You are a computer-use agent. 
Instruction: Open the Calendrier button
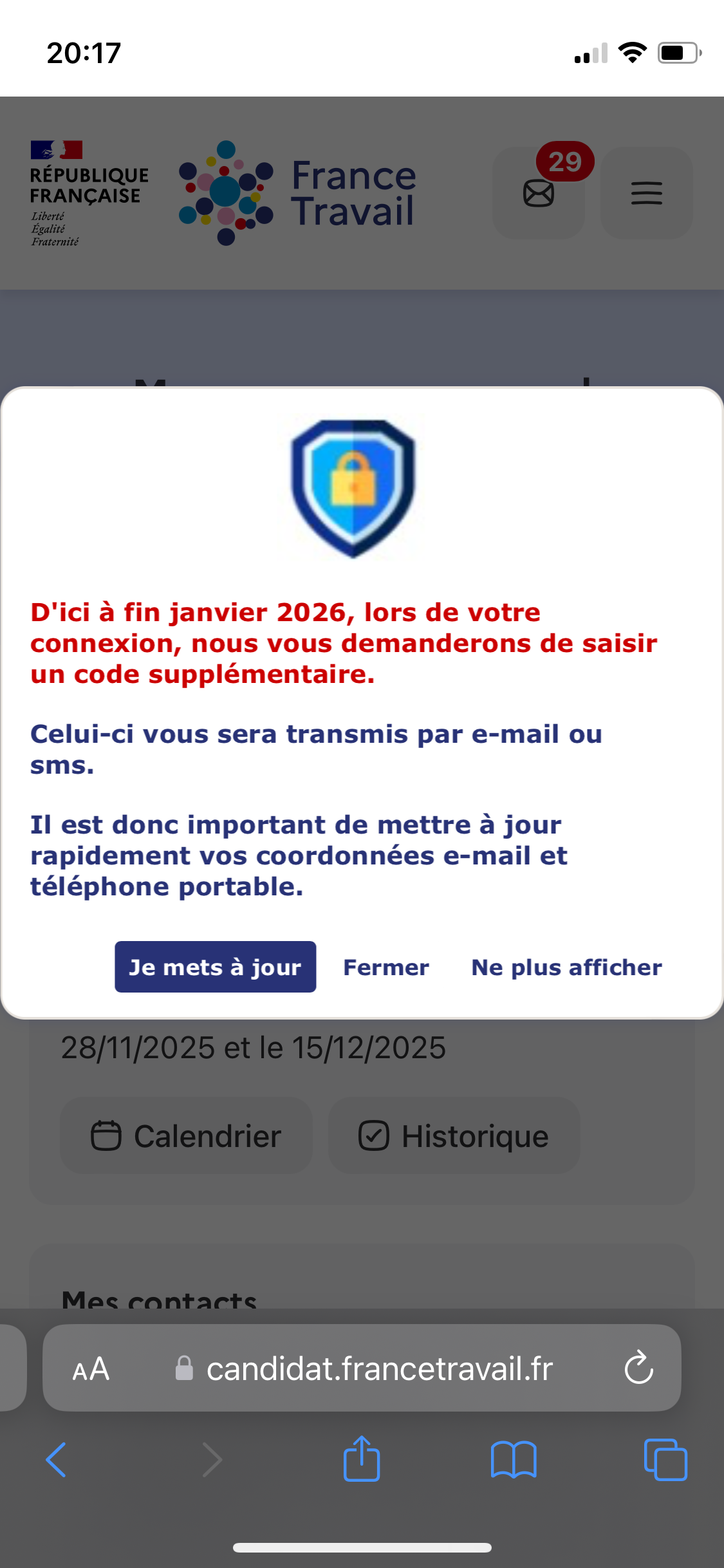187,1135
